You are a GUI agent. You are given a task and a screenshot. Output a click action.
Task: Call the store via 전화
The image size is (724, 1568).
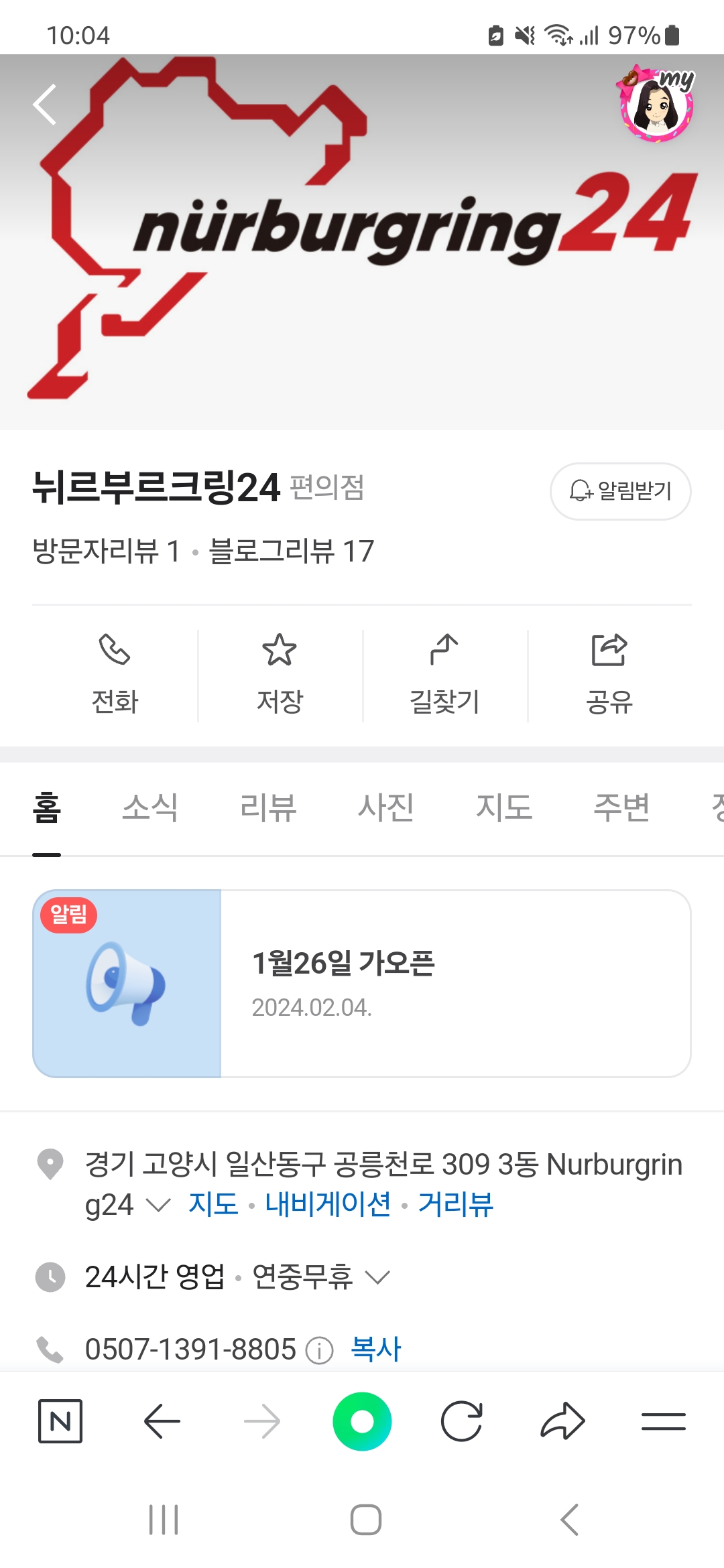coord(115,675)
